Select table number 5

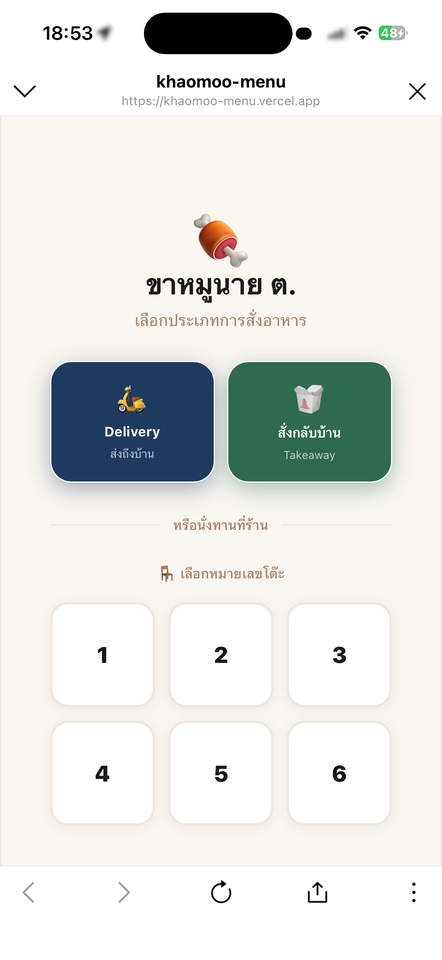(x=220, y=773)
